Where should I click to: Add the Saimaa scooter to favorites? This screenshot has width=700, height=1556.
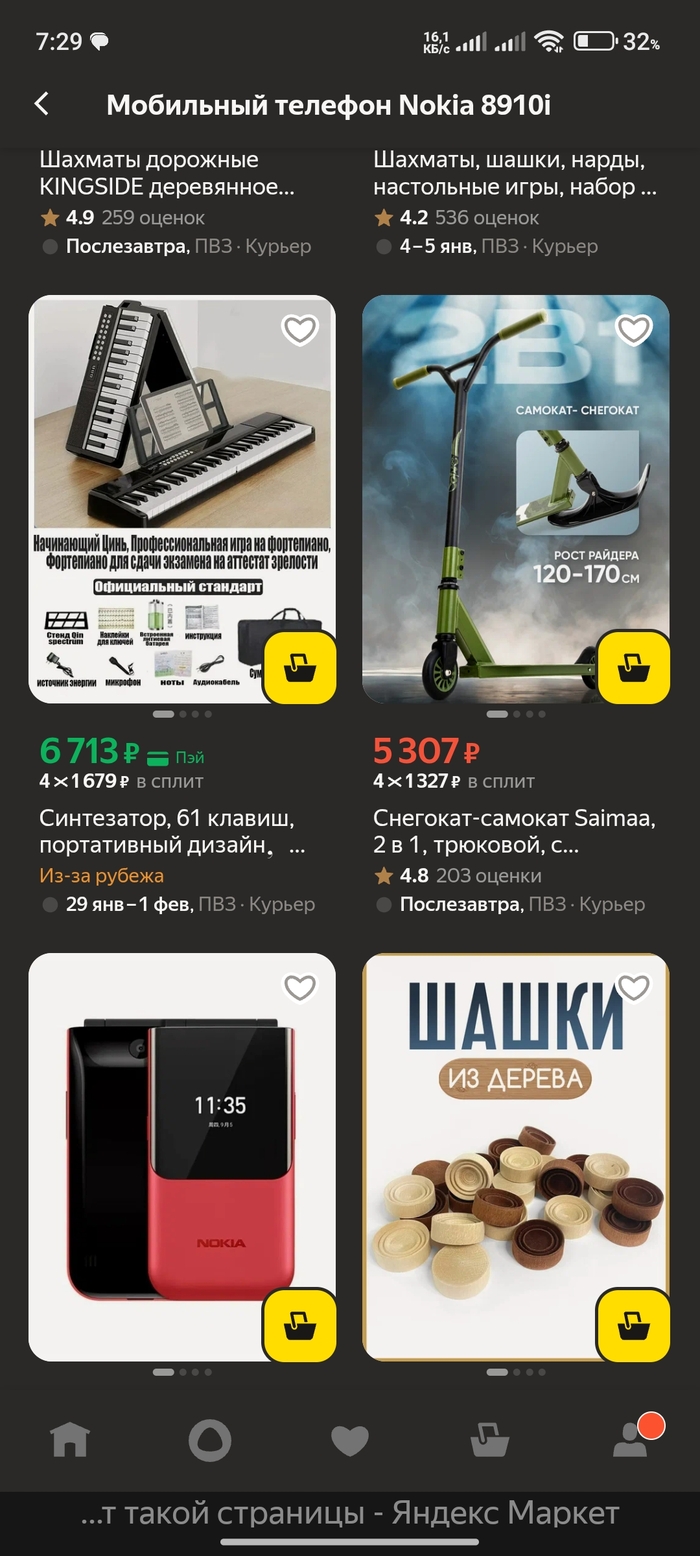(633, 329)
